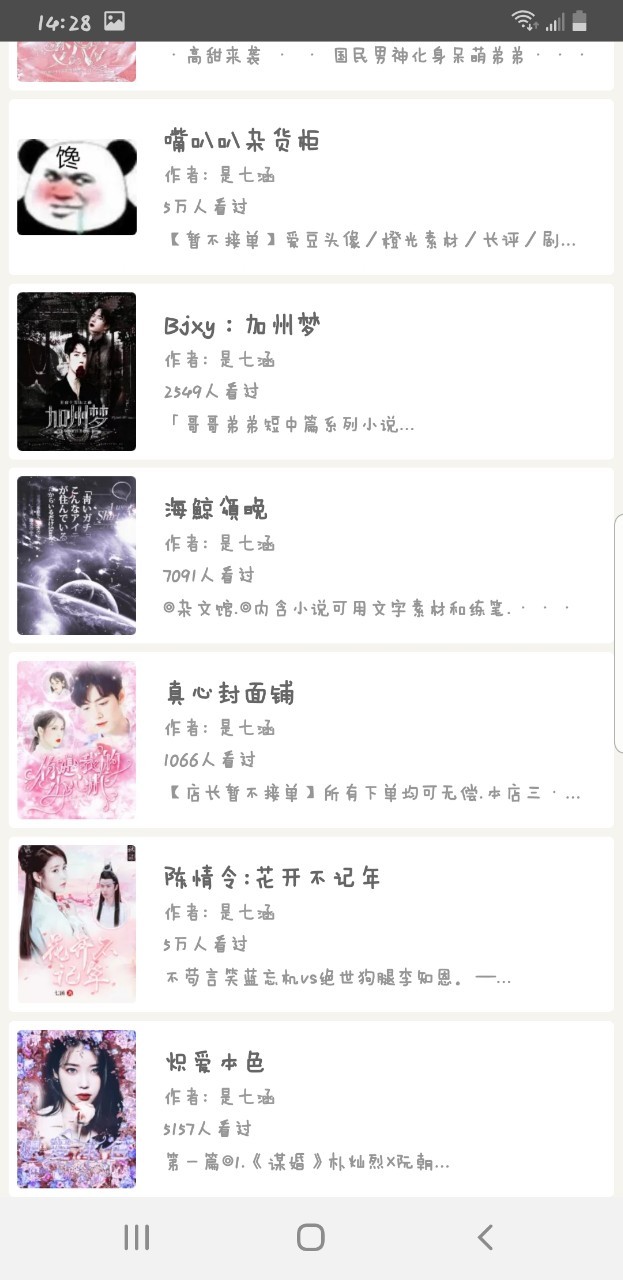The height and width of the screenshot is (1280, 623).
Task: Open the novel Bjxy：加州梦
Action: [311, 371]
